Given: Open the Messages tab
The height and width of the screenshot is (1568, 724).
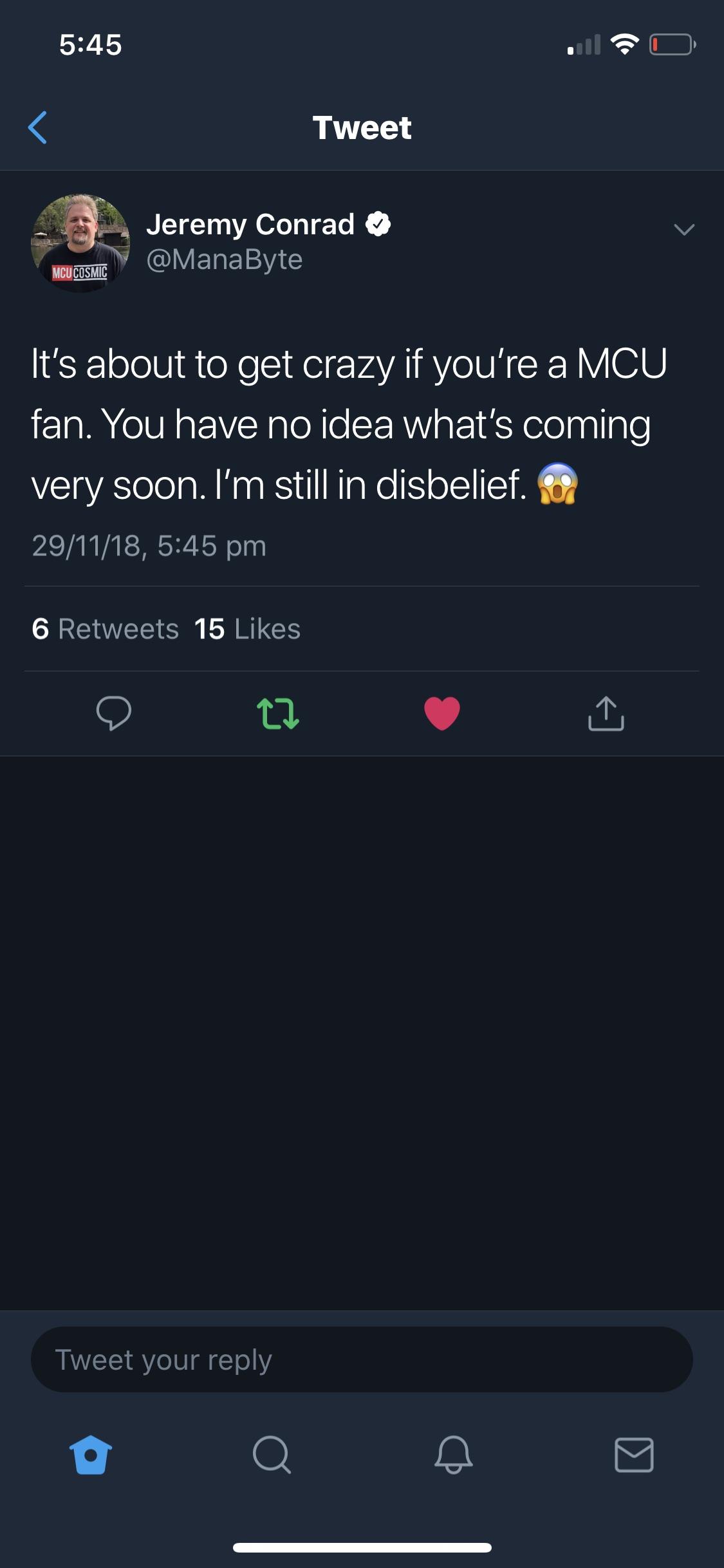Looking at the screenshot, I should click(634, 1455).
